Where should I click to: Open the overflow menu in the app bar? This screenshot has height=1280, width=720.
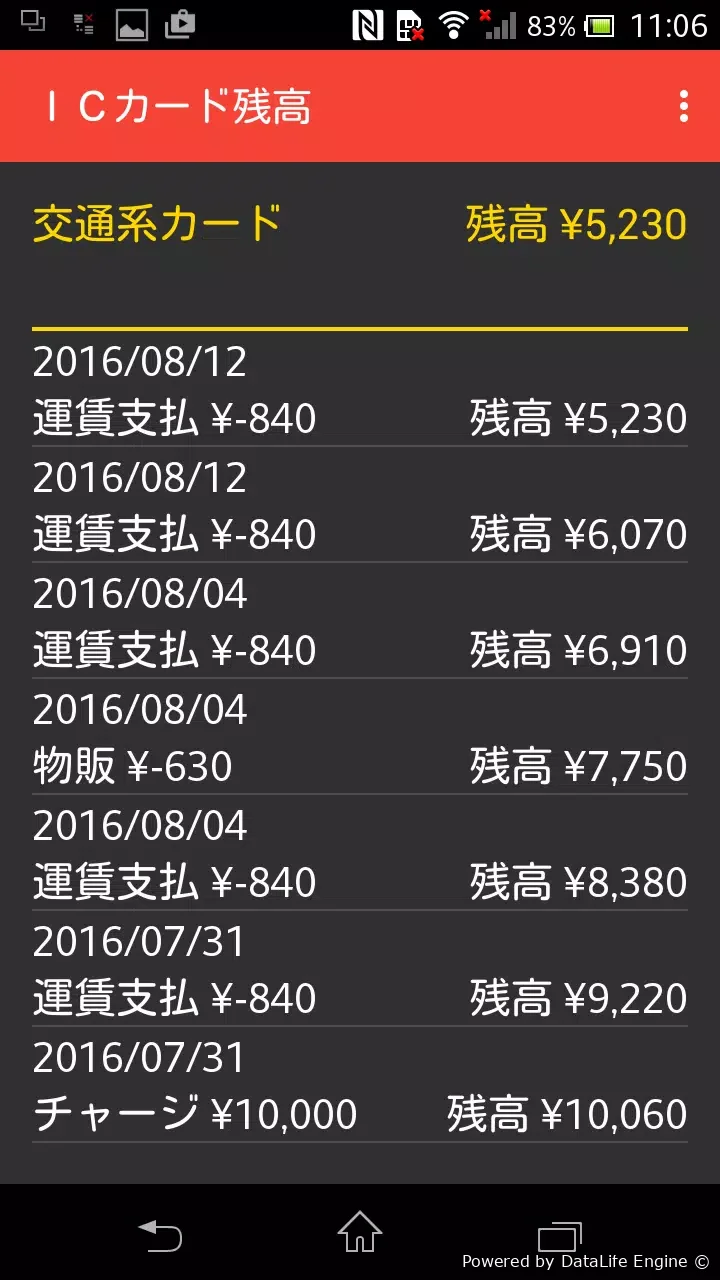(684, 106)
